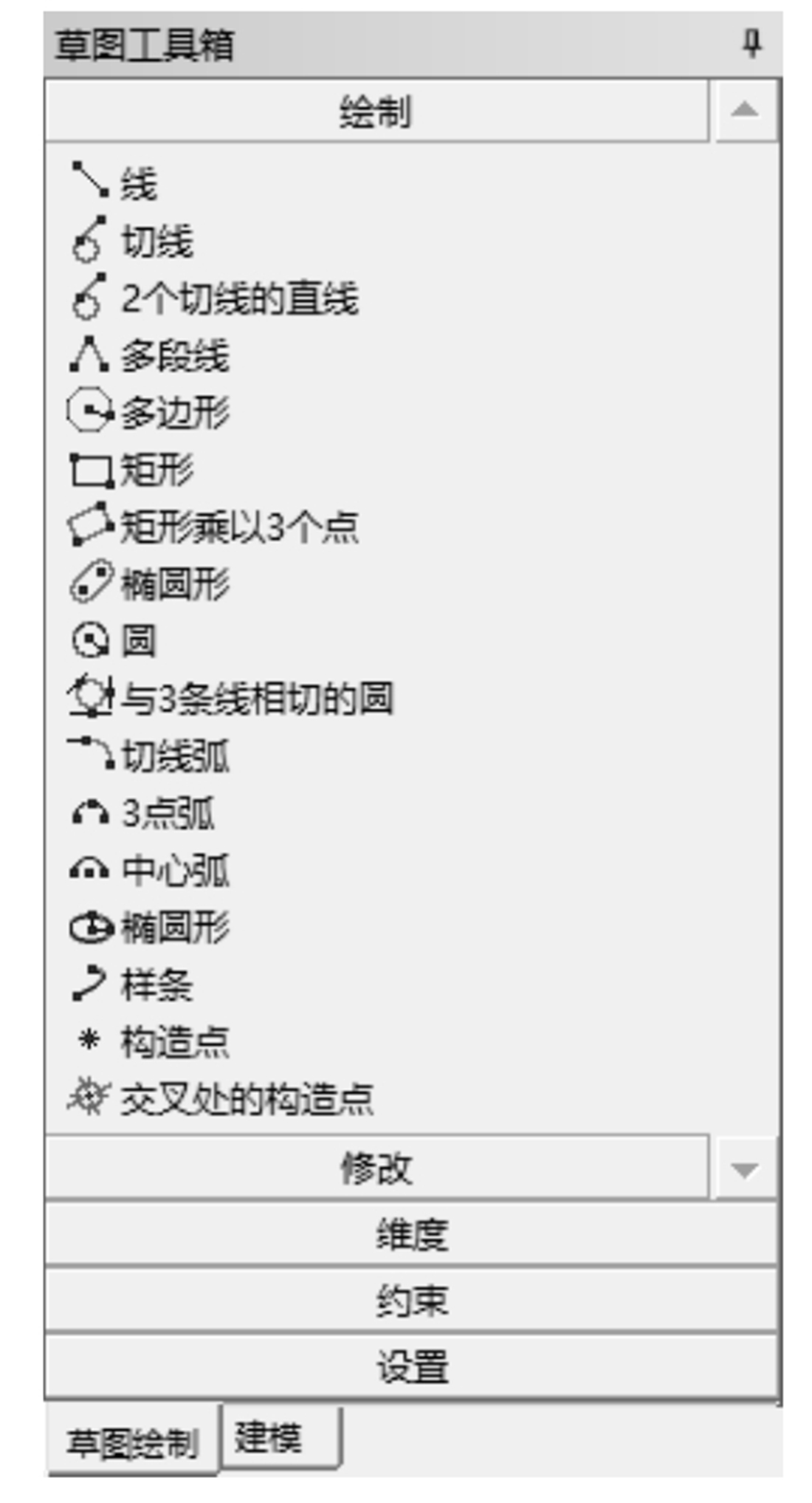
Task: Choose the 3点弧 tool
Action: point(142,812)
